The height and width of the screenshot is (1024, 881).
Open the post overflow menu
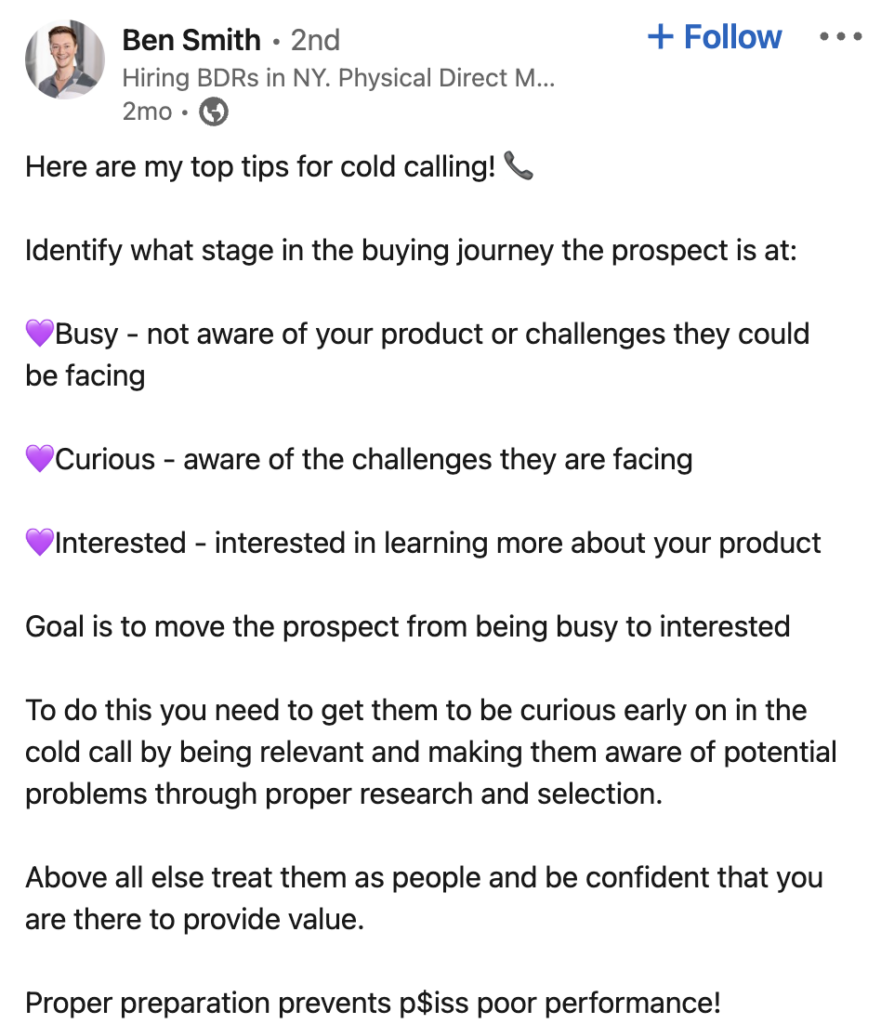click(840, 38)
